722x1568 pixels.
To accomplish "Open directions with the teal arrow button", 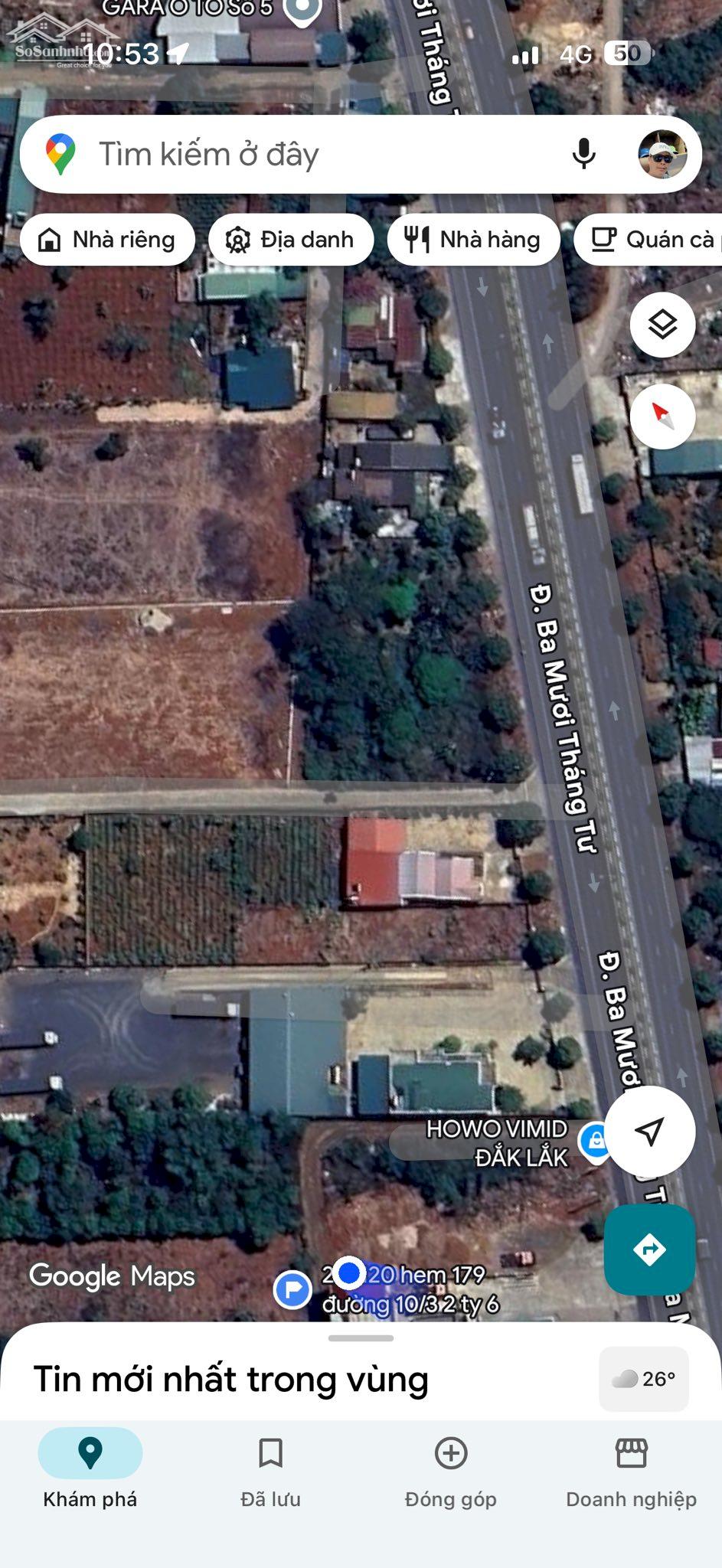I will coord(649,1249).
